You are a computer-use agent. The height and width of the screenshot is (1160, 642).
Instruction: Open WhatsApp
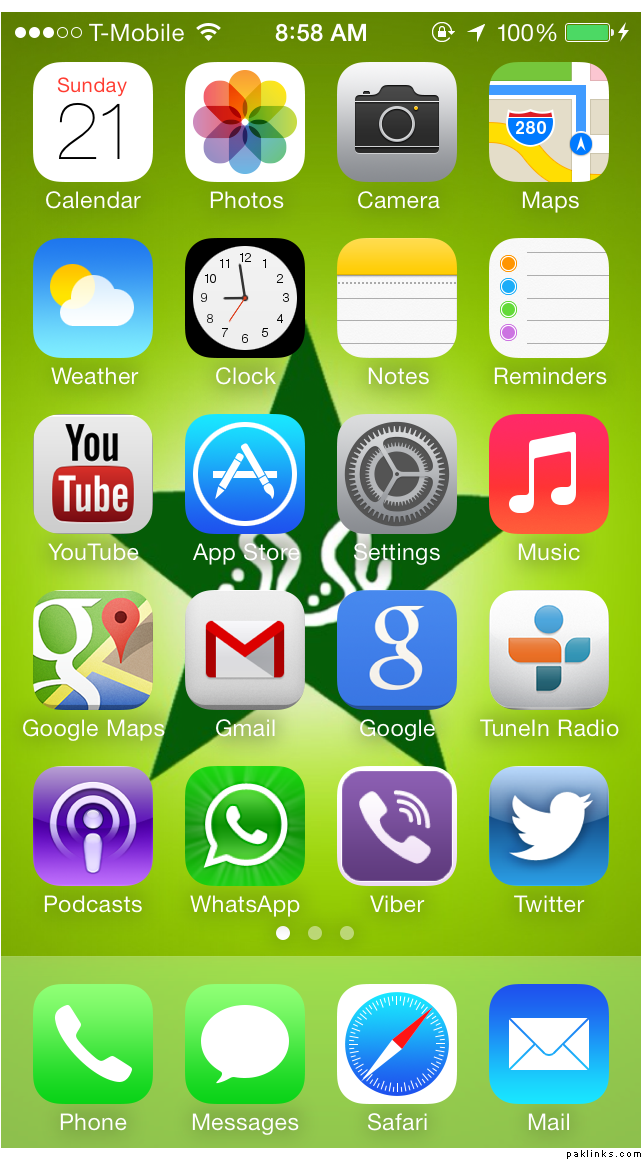tap(245, 826)
